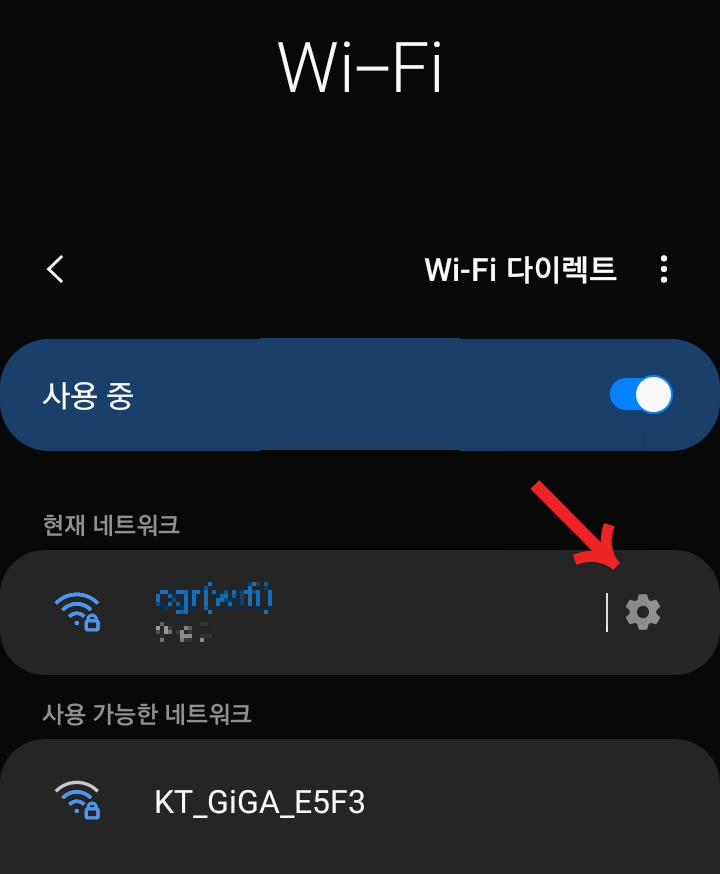The image size is (720, 874).
Task: Tap the ogr(wifi) network name
Action: [215, 595]
